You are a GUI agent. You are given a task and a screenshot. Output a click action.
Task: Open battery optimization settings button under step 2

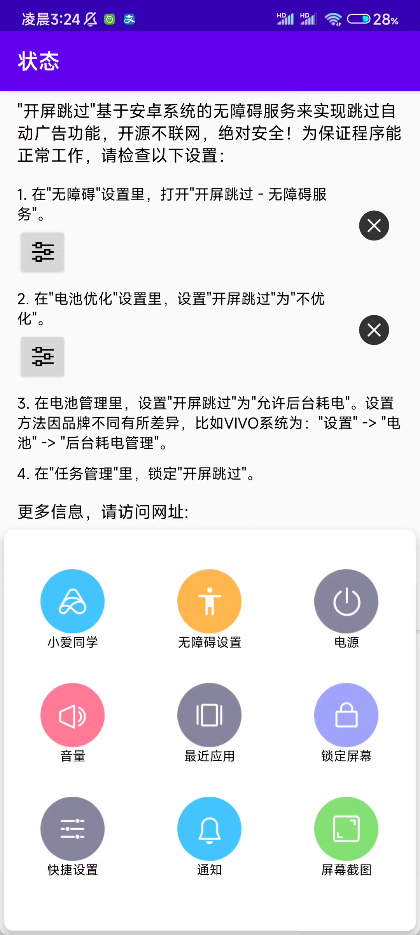[x=42, y=357]
